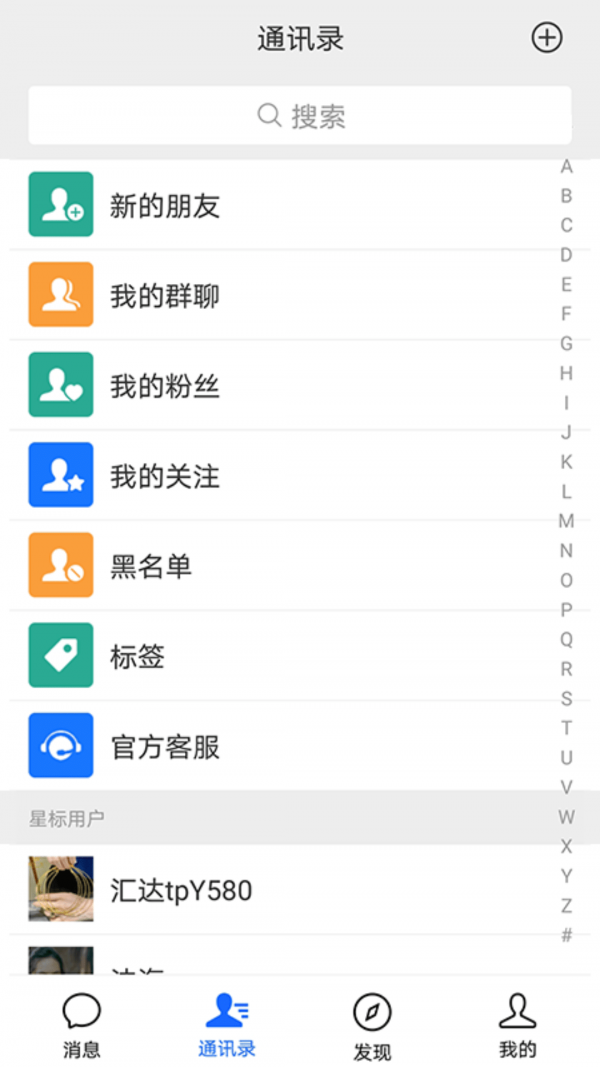Switch to the 消息 tab

pos(81,1025)
